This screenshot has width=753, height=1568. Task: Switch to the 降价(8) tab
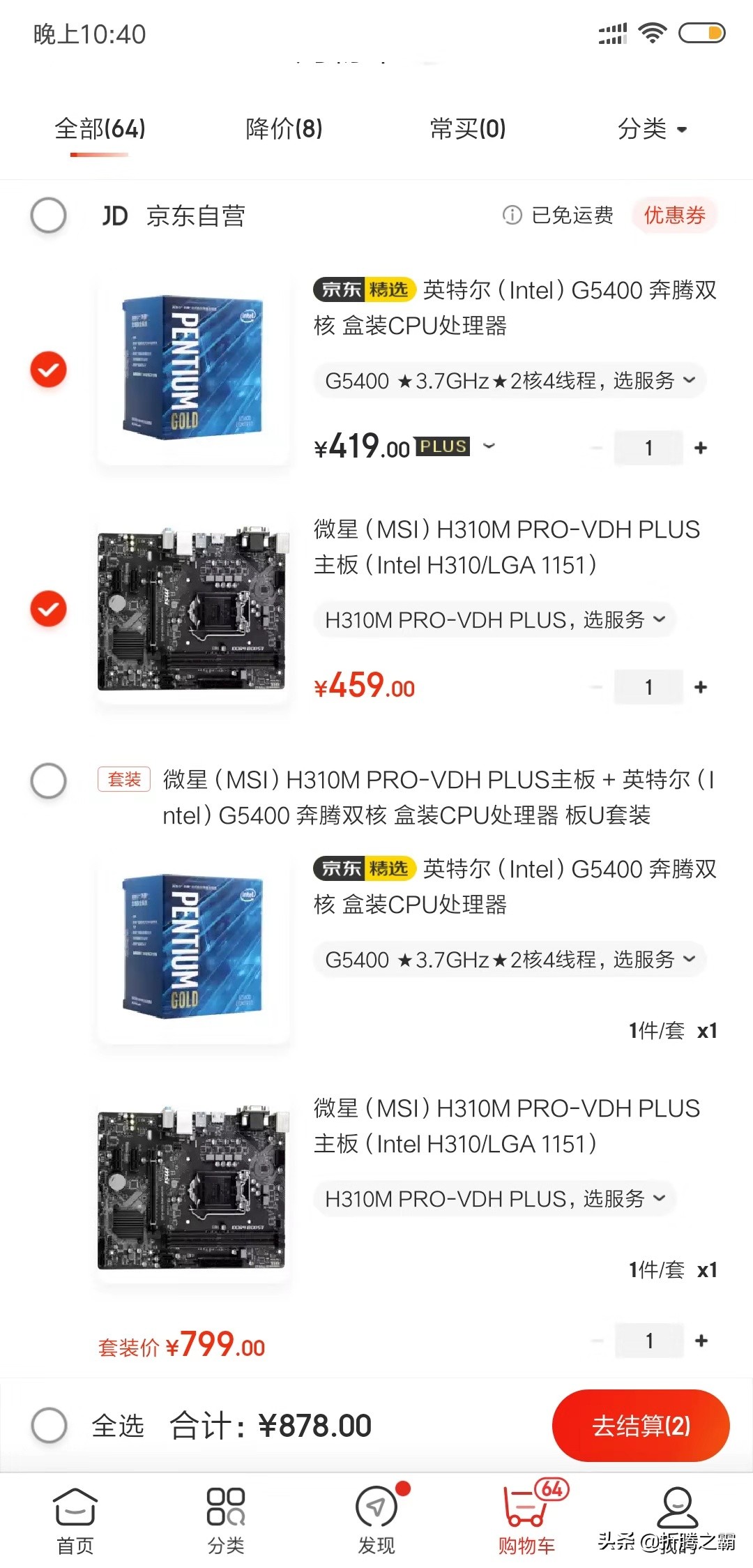click(282, 130)
